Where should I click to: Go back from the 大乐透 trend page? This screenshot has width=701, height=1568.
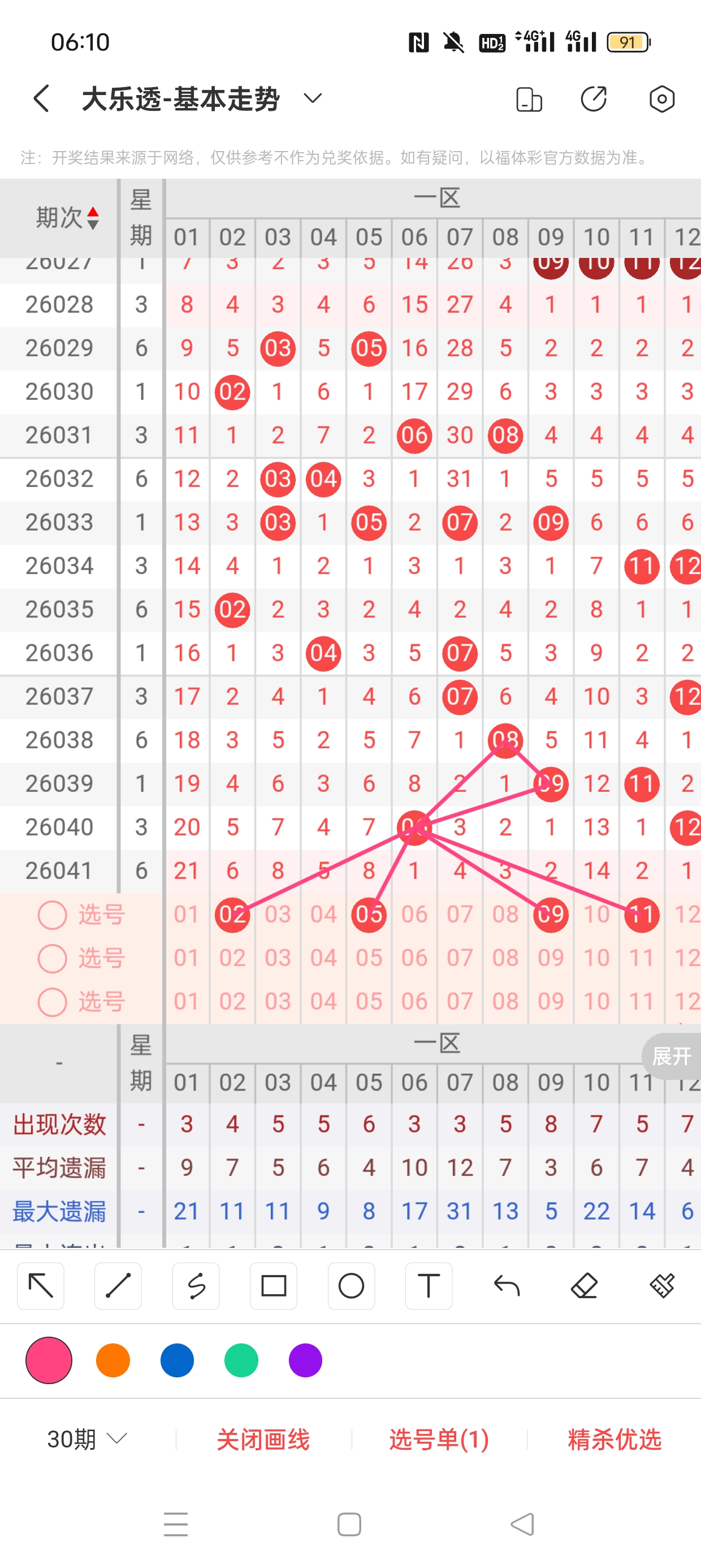(41, 98)
